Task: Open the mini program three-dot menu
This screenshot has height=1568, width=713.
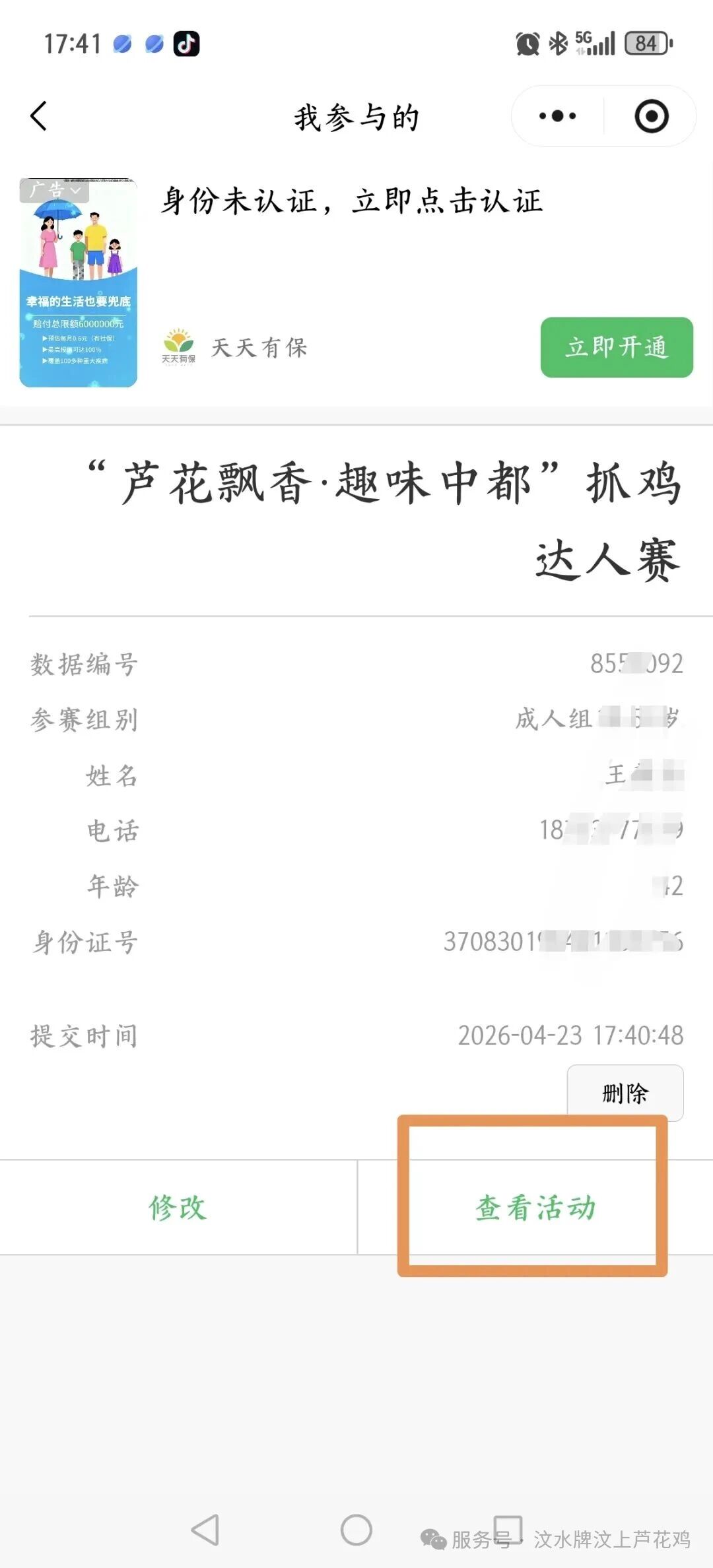Action: pyautogui.click(x=557, y=116)
